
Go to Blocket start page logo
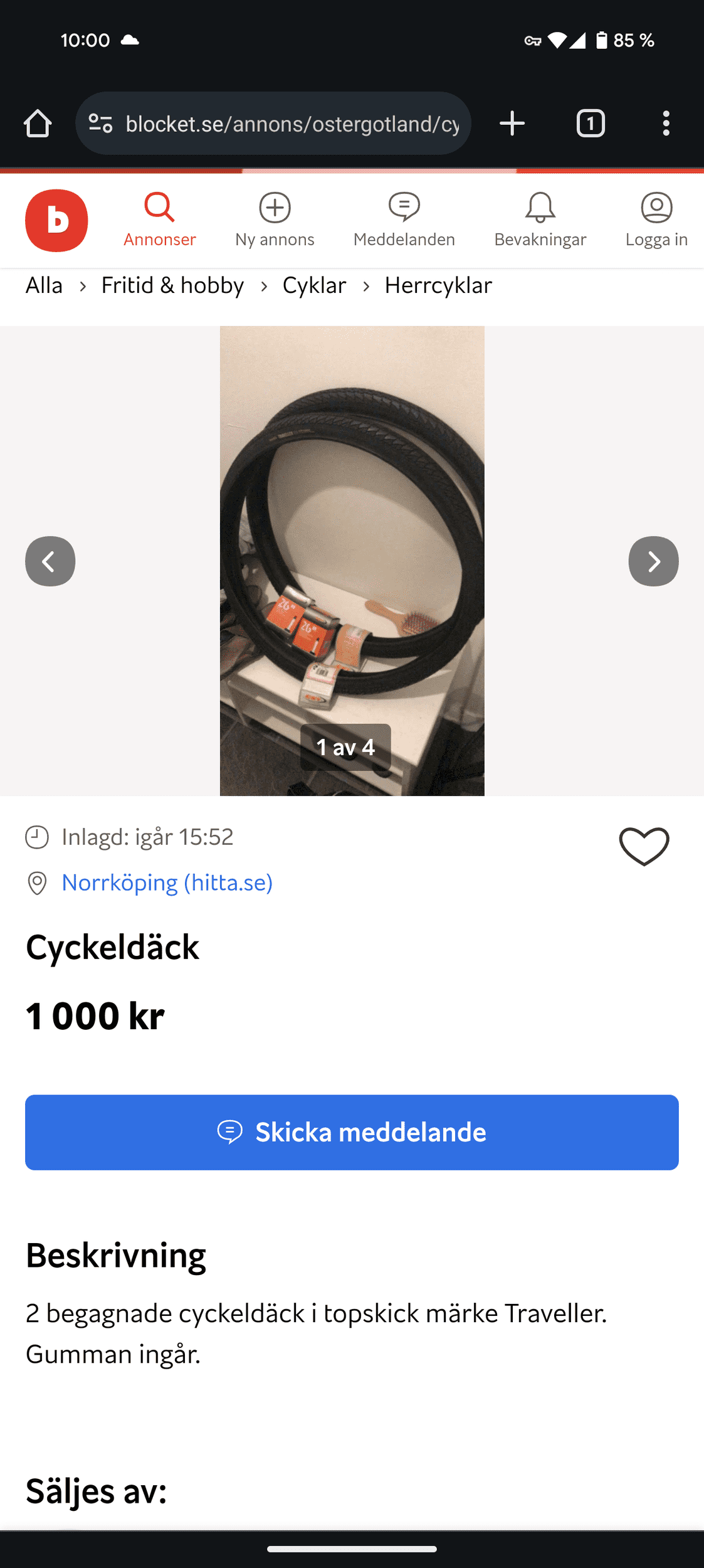(x=56, y=221)
